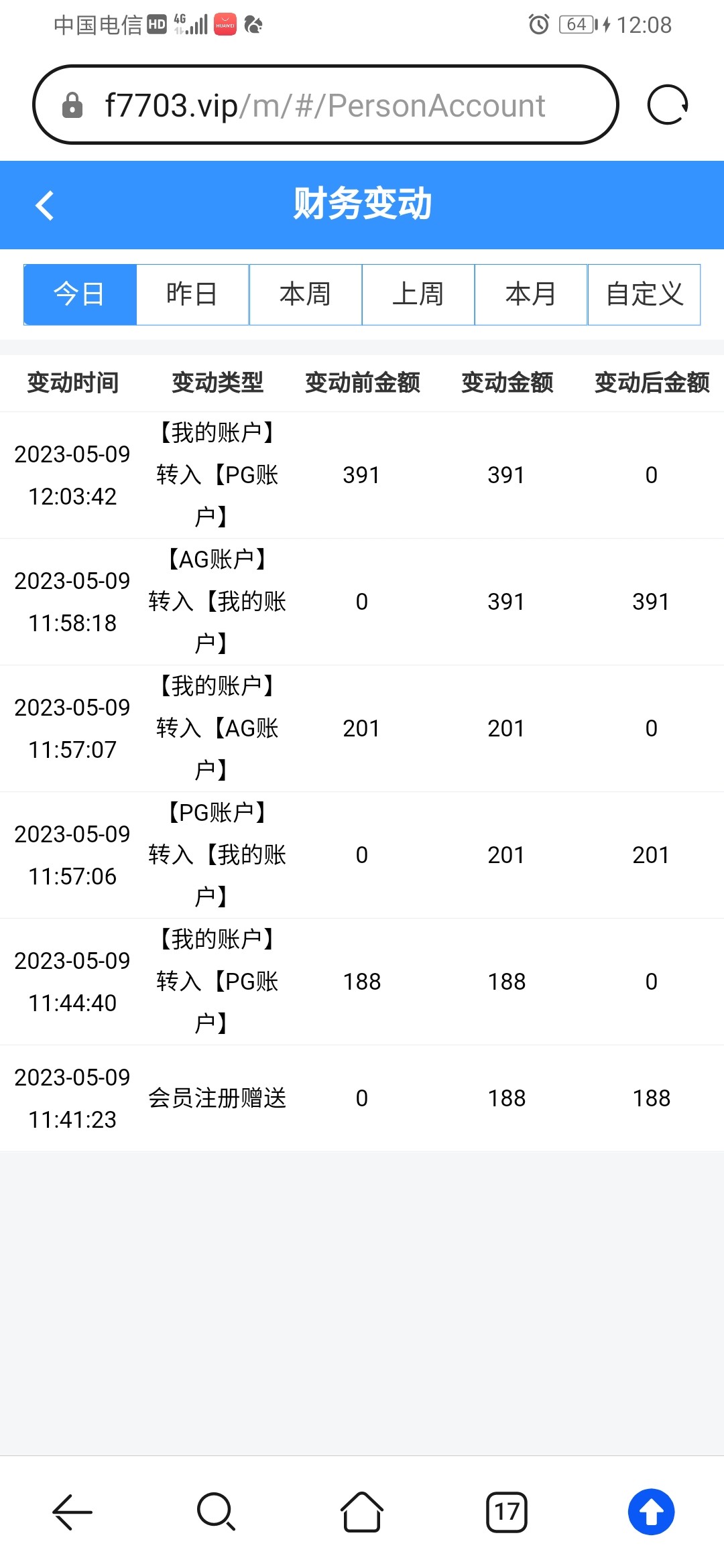Open the 自定义 custom date range option
The height and width of the screenshot is (1568, 724).
point(644,294)
